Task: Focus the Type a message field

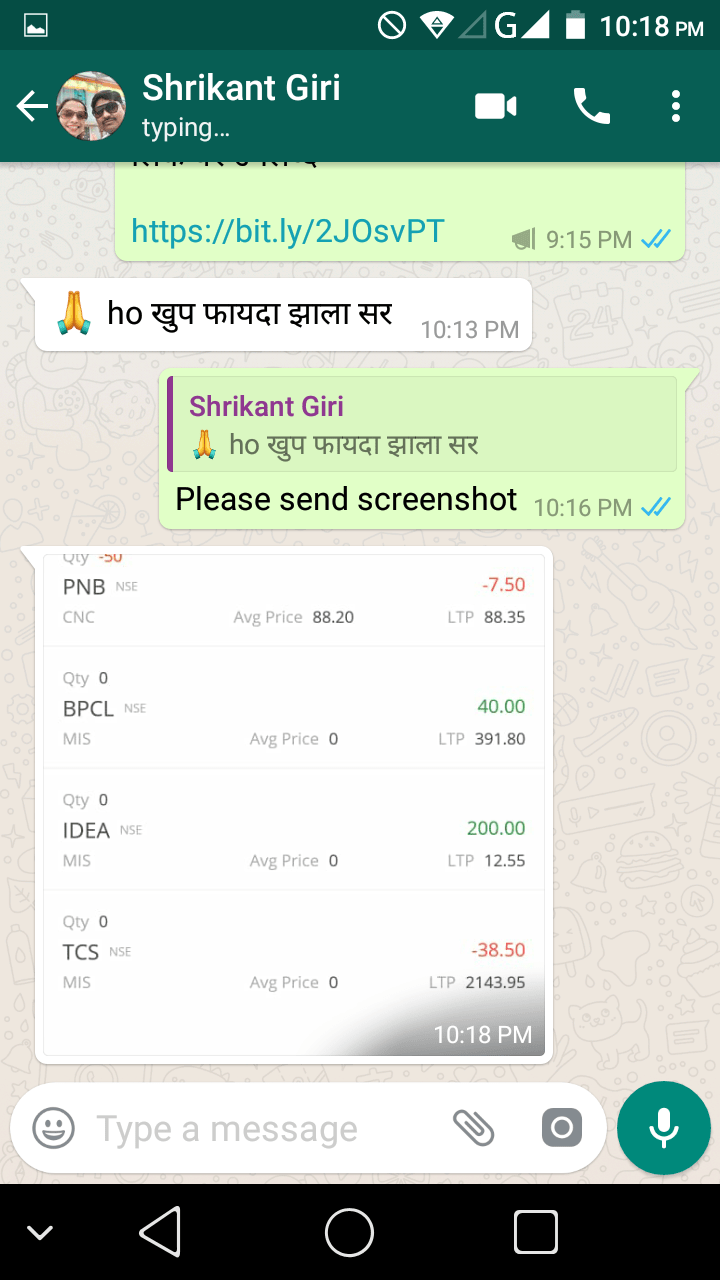Action: (x=260, y=1129)
